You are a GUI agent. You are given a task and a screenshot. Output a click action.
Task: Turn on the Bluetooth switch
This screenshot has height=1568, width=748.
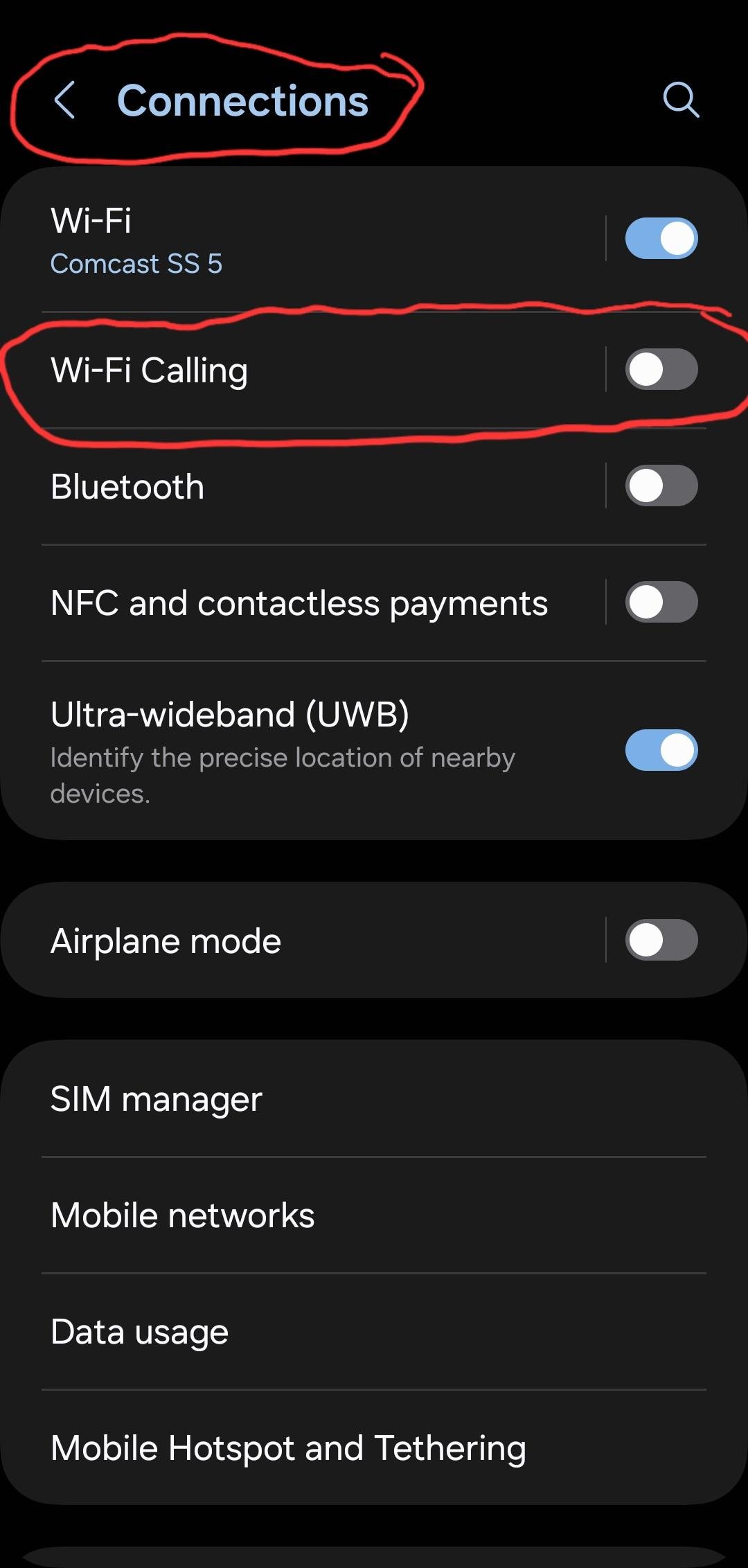coord(661,486)
